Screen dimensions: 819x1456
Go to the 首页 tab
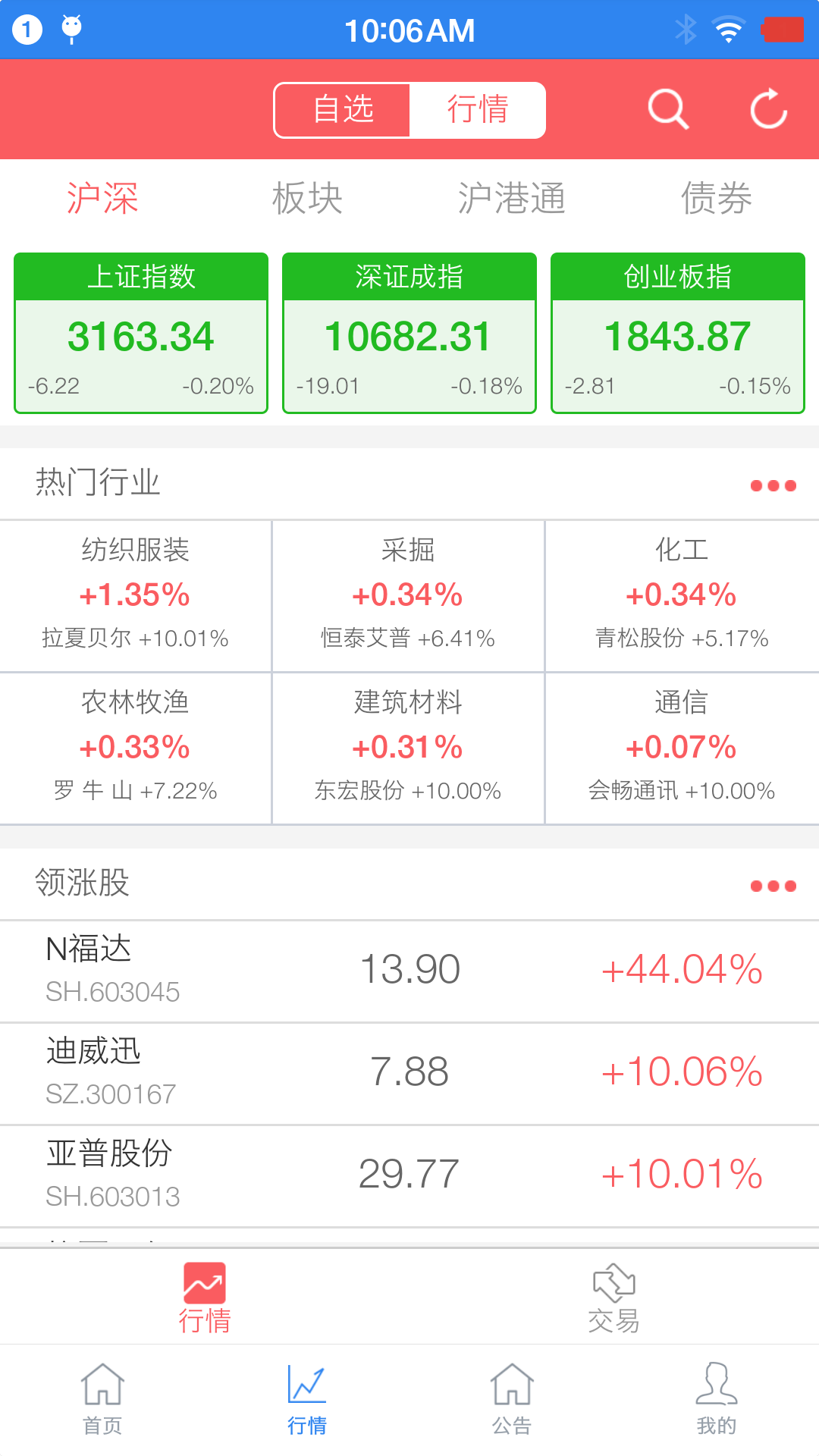pos(102,1399)
